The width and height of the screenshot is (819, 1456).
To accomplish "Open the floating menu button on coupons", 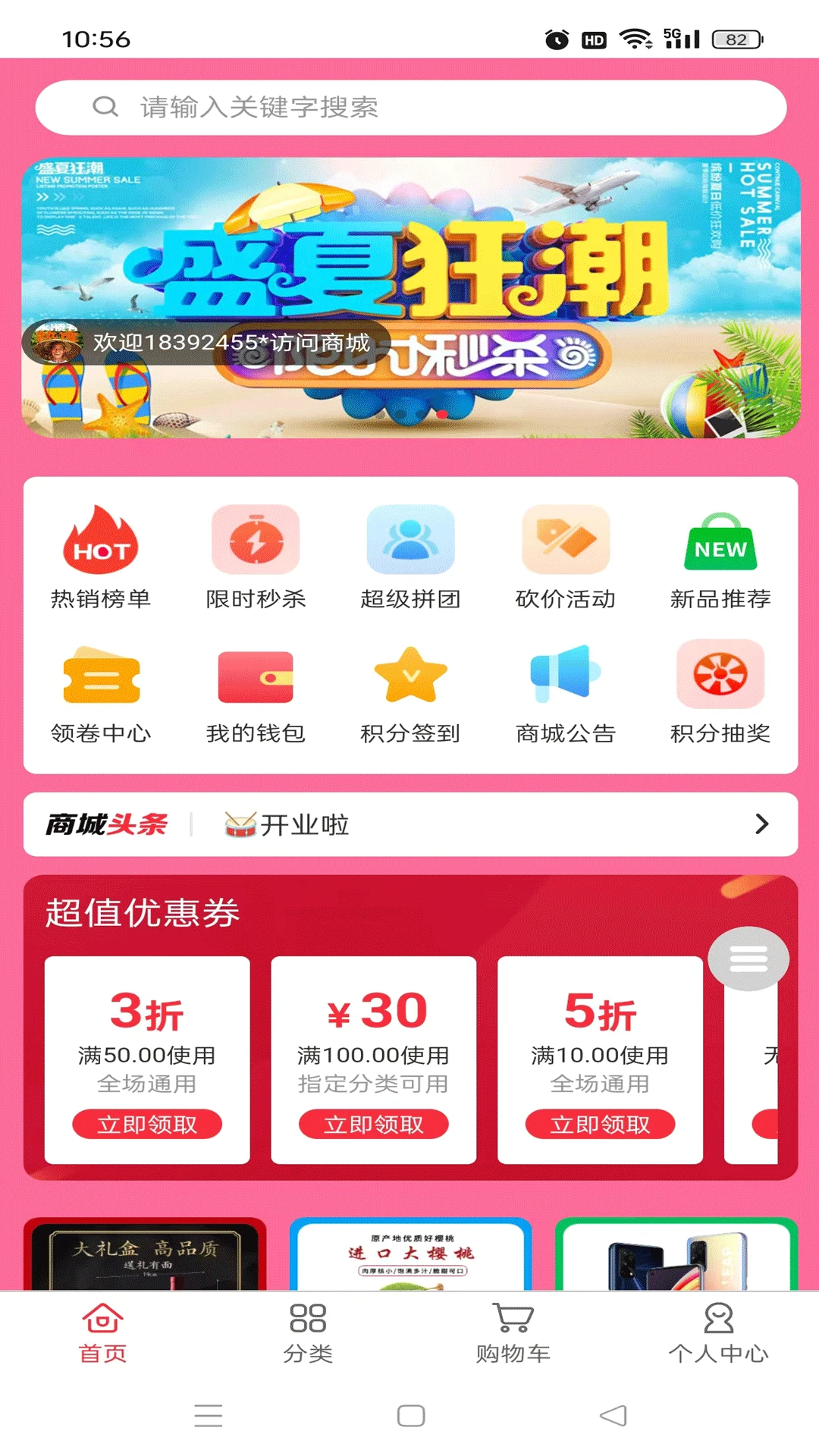I will 748,958.
